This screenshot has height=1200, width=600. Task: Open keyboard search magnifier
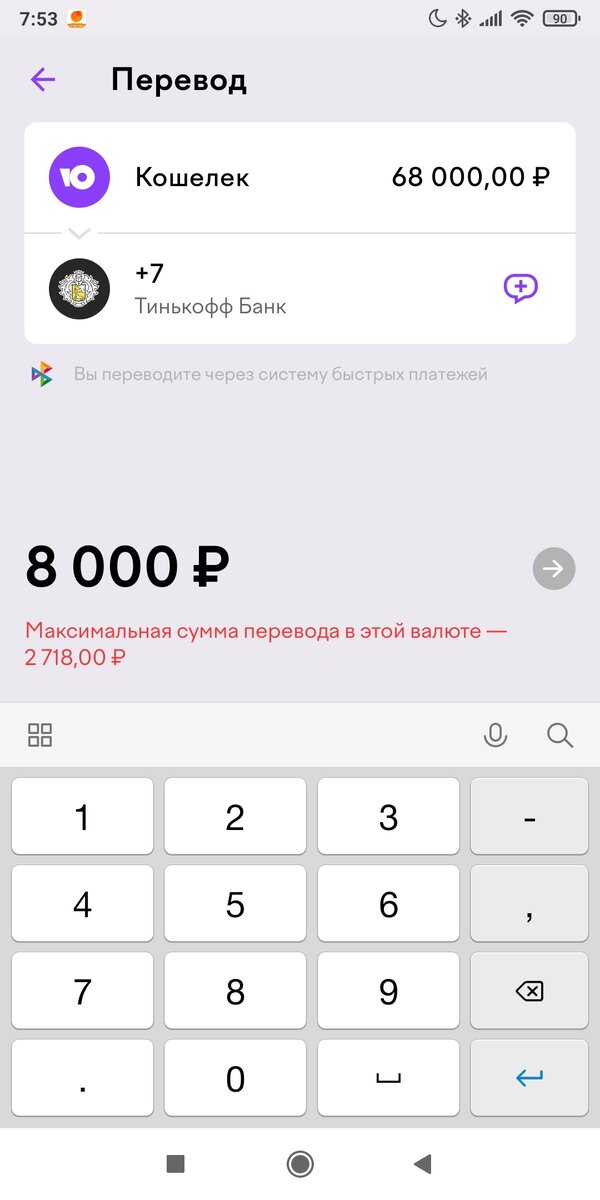560,736
